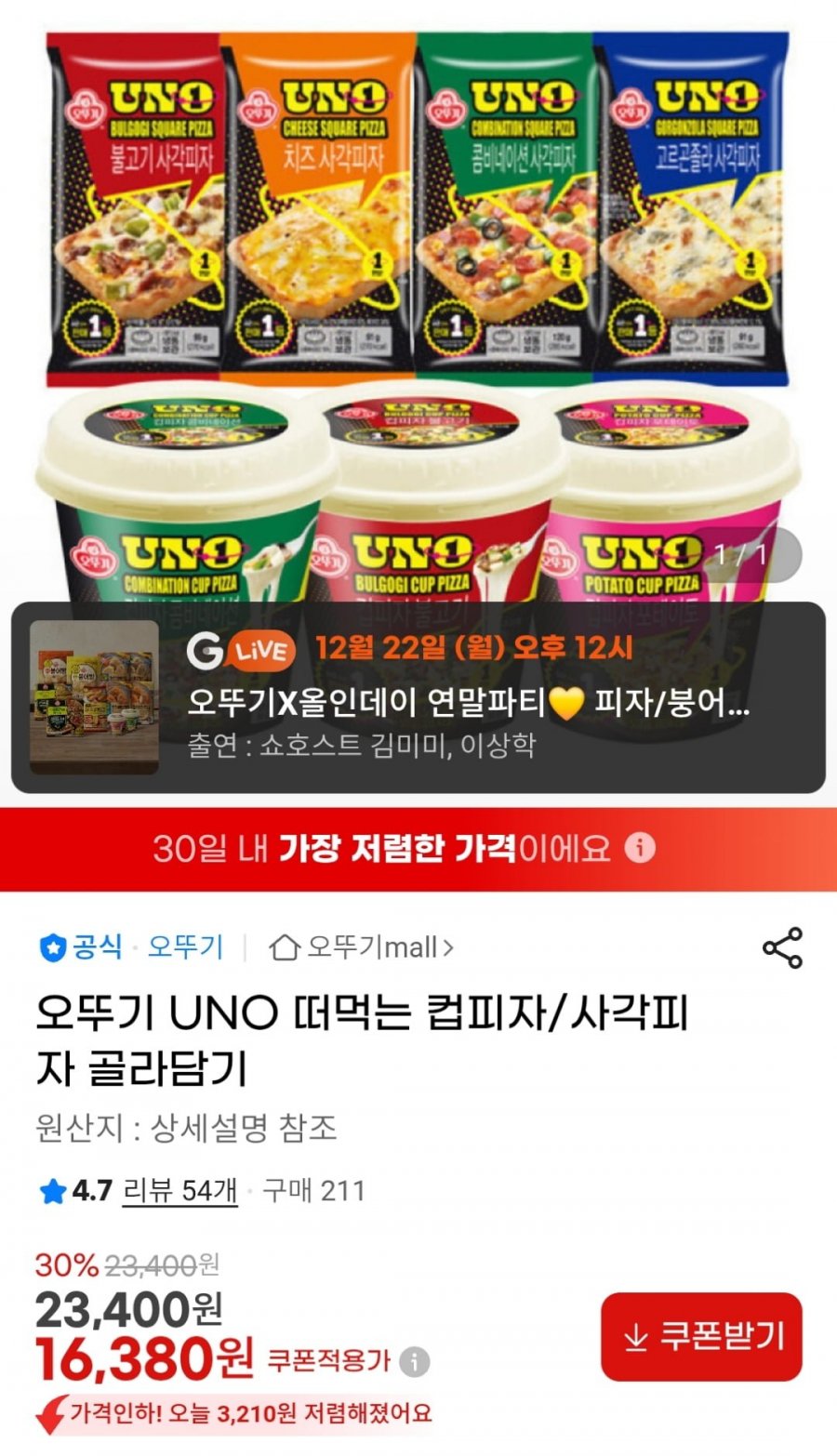The image size is (837, 1456).
Task: Tap the info icon on lowest price banner
Action: click(640, 848)
